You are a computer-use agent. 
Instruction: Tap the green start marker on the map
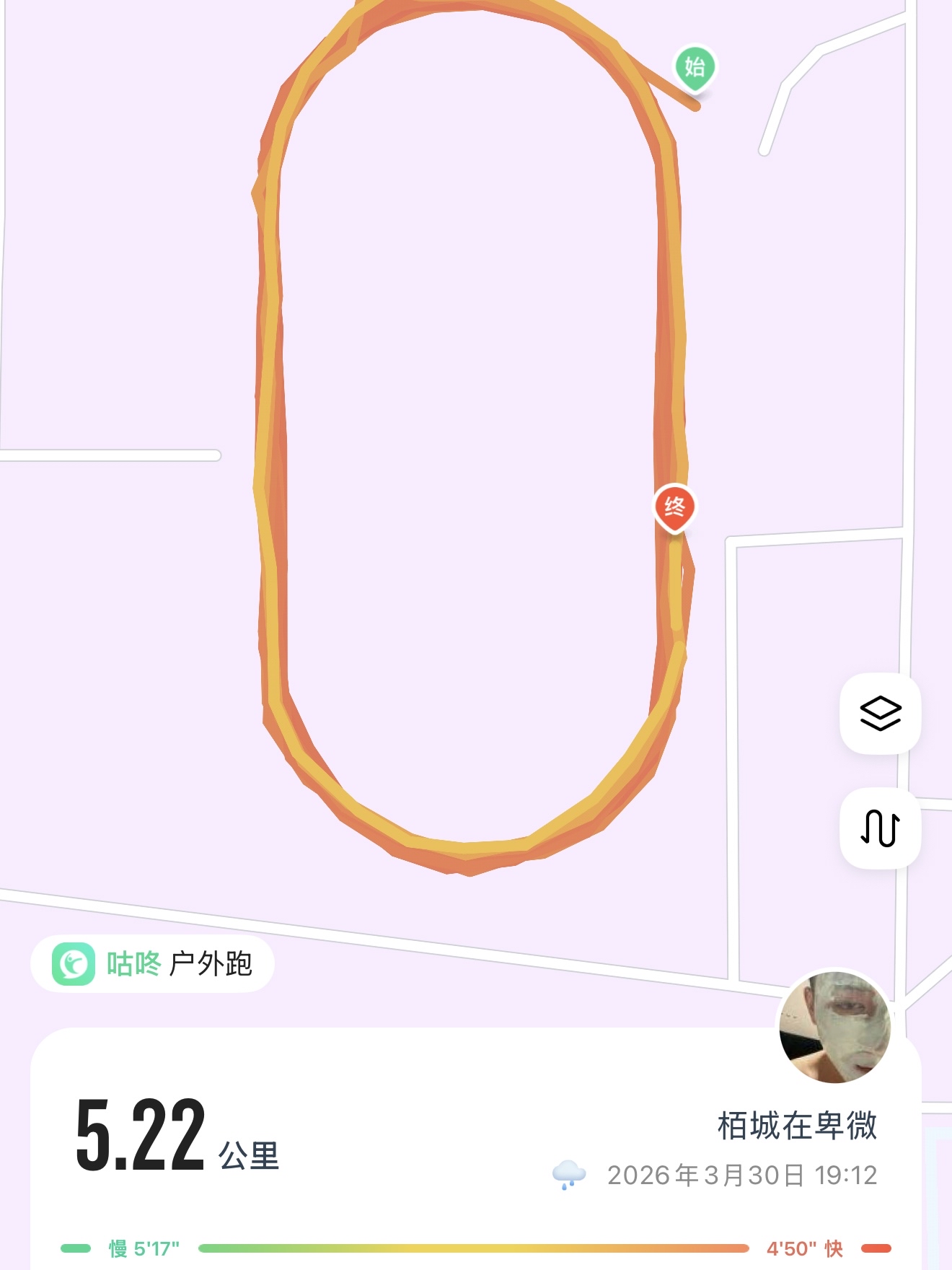(x=695, y=68)
